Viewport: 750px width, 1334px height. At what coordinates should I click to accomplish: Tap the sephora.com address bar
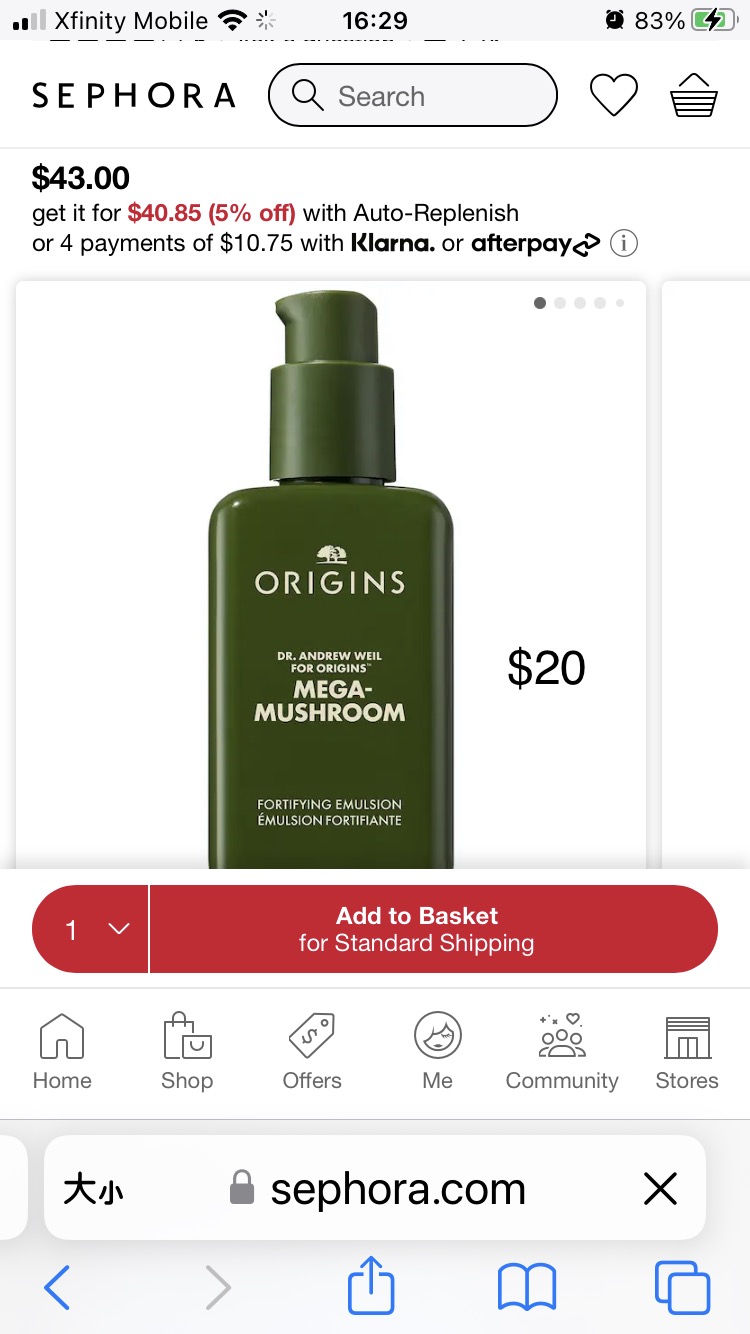[380, 1189]
